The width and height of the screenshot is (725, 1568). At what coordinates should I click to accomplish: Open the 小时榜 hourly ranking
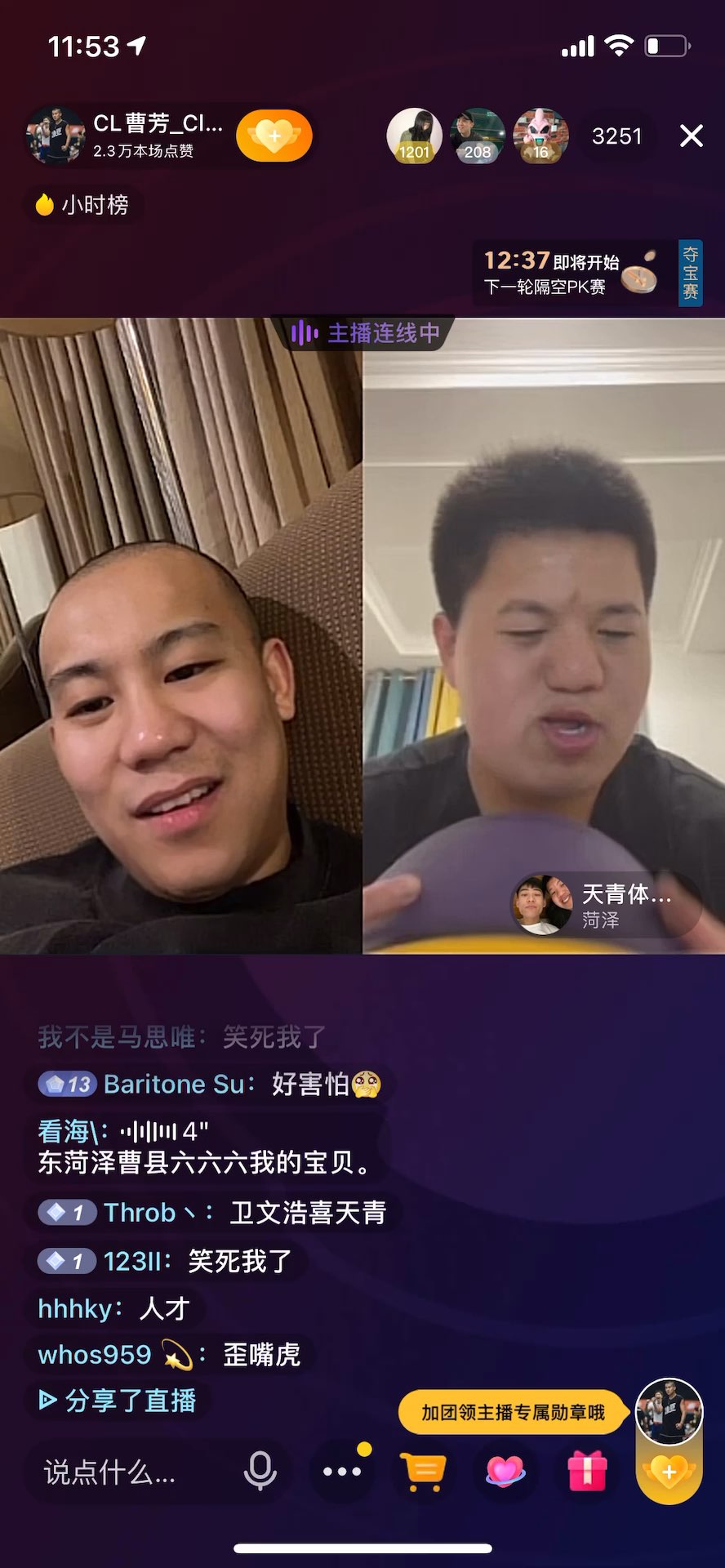[82, 204]
